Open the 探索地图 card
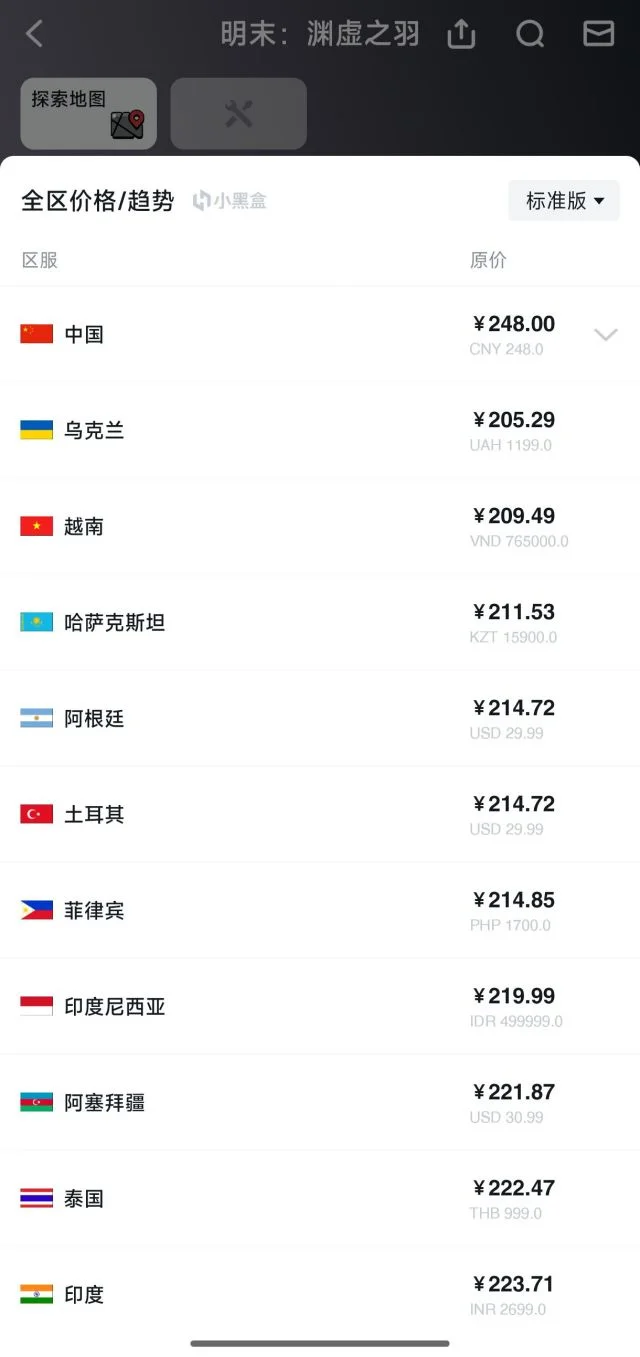 89,114
